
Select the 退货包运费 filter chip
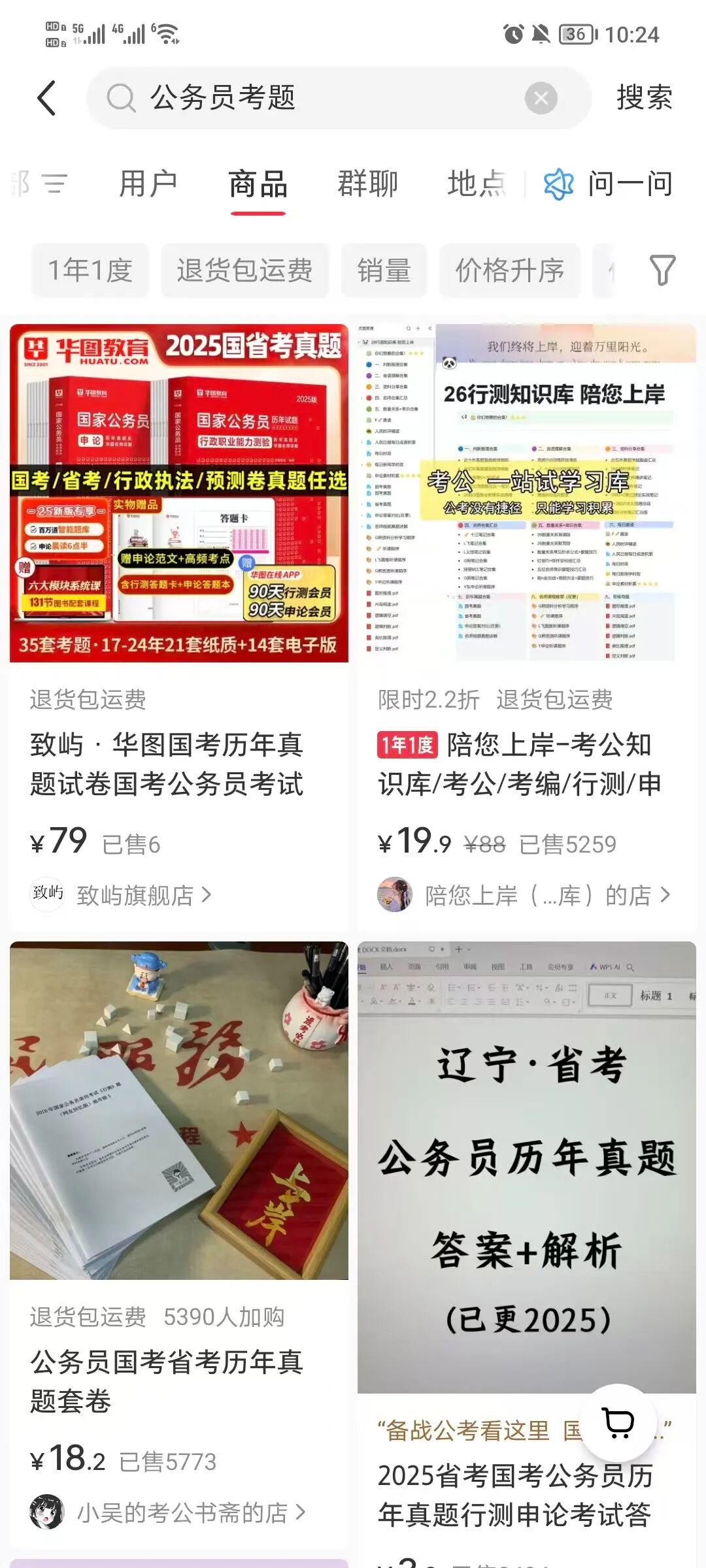[x=244, y=270]
